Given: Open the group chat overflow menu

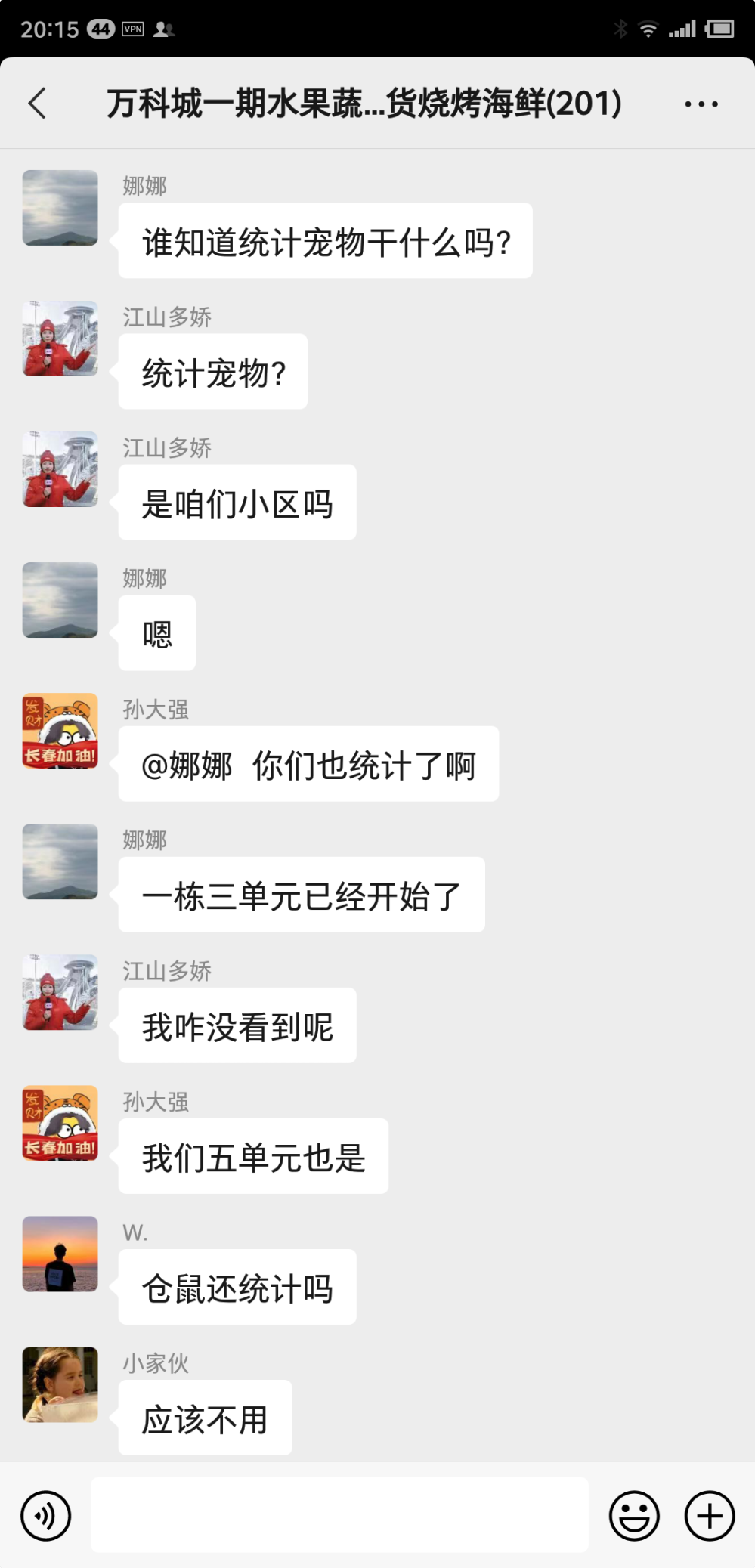Looking at the screenshot, I should (x=701, y=104).
